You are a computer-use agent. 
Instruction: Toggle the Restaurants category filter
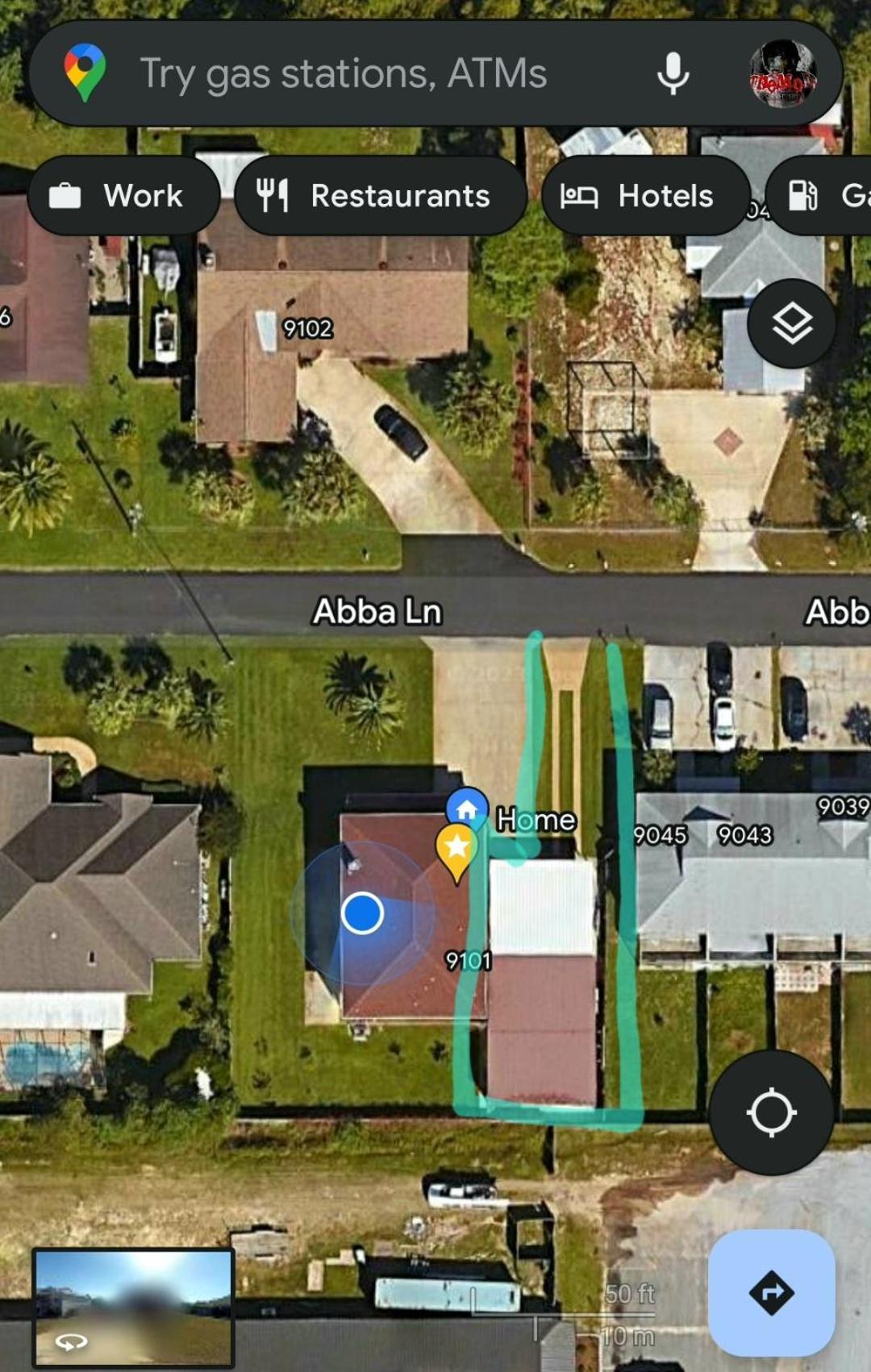coord(380,196)
